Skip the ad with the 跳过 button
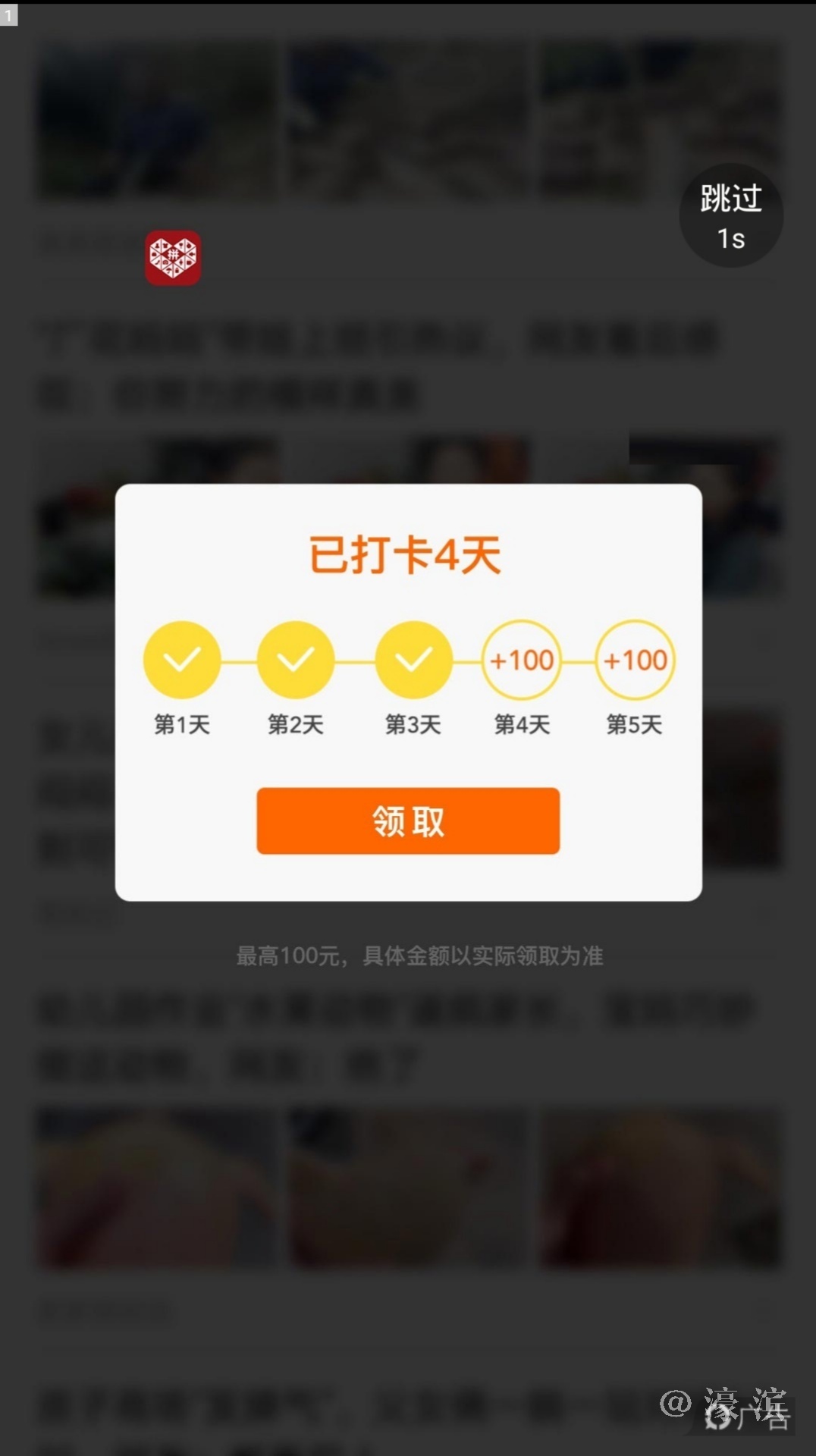This screenshot has width=816, height=1456. point(730,216)
